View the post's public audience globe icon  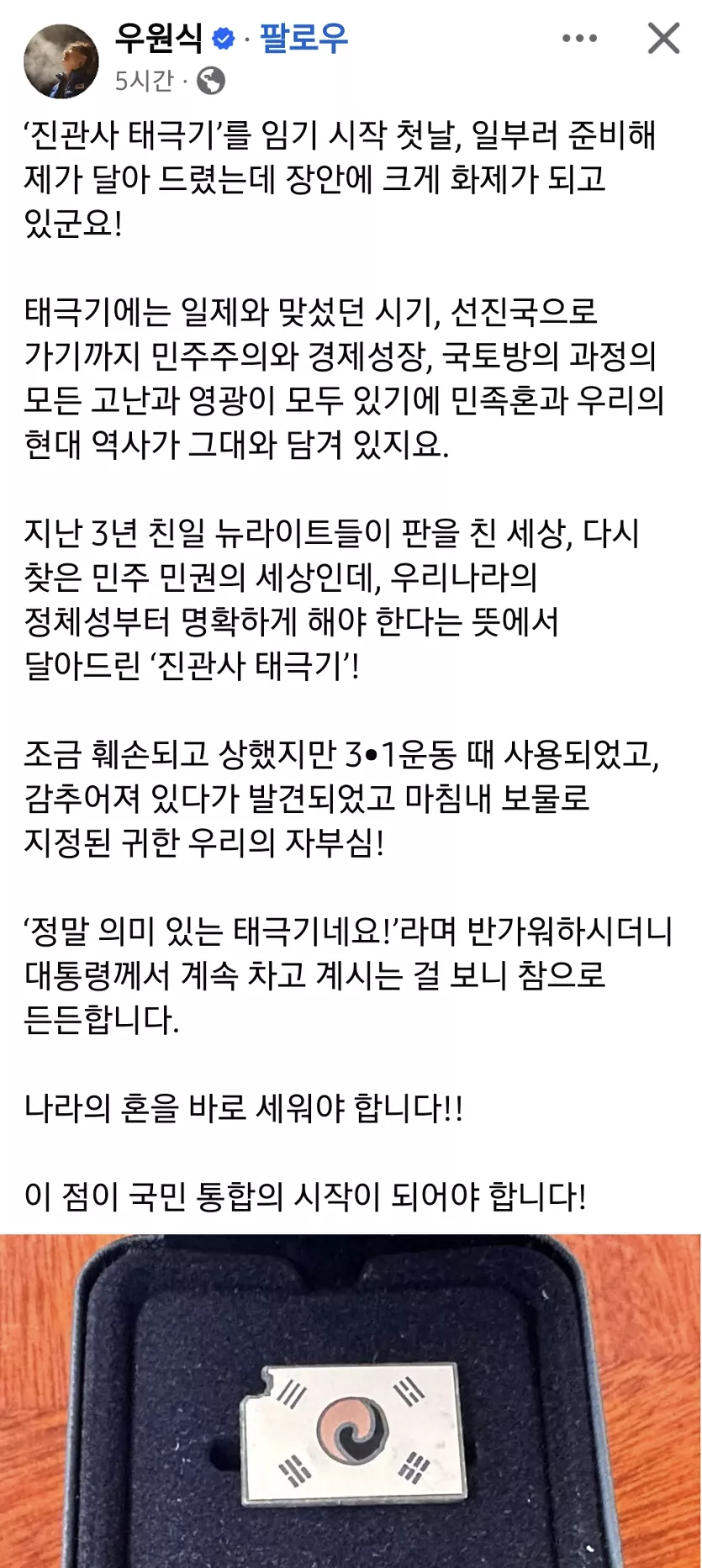click(210, 81)
